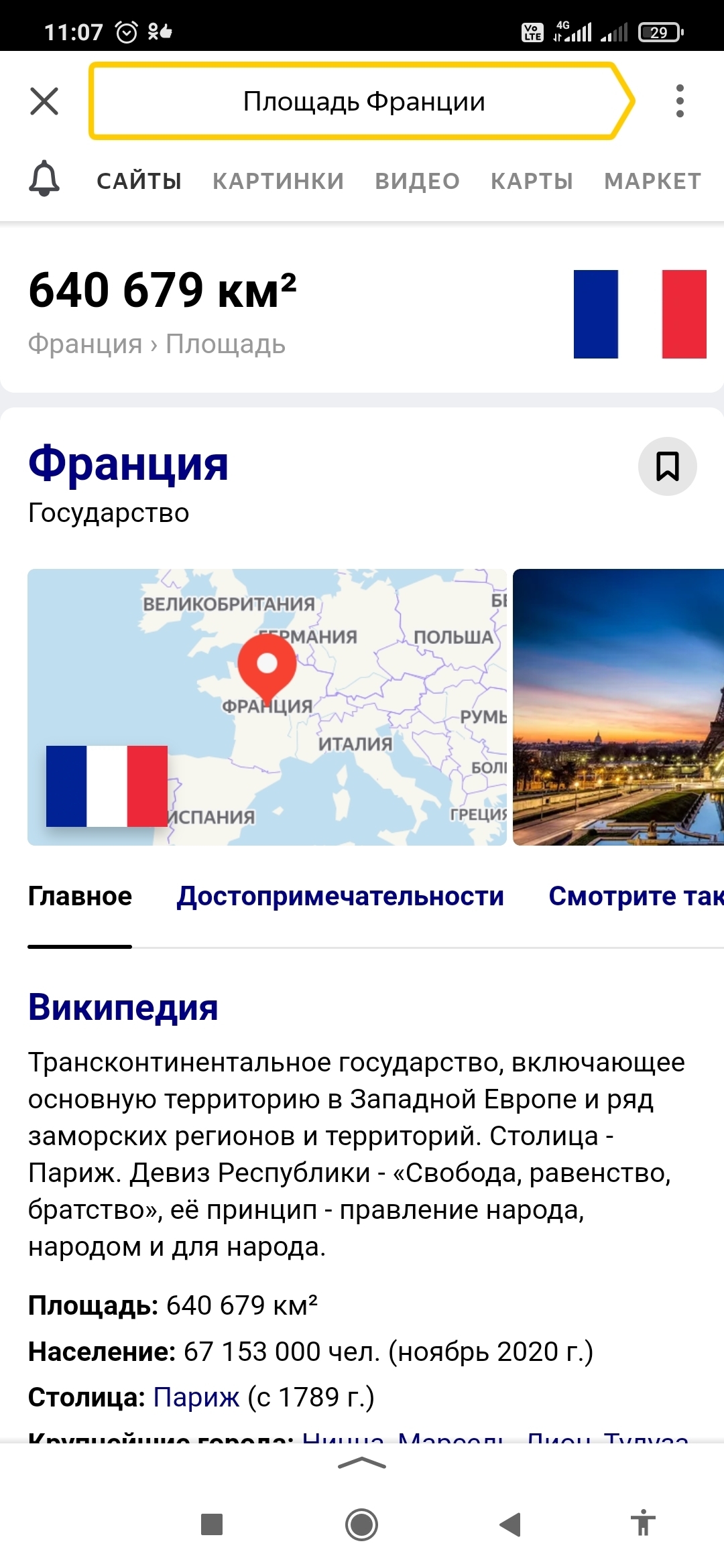Image resolution: width=724 pixels, height=1568 pixels.
Task: Open the three-dot overflow menu
Action: [x=680, y=101]
